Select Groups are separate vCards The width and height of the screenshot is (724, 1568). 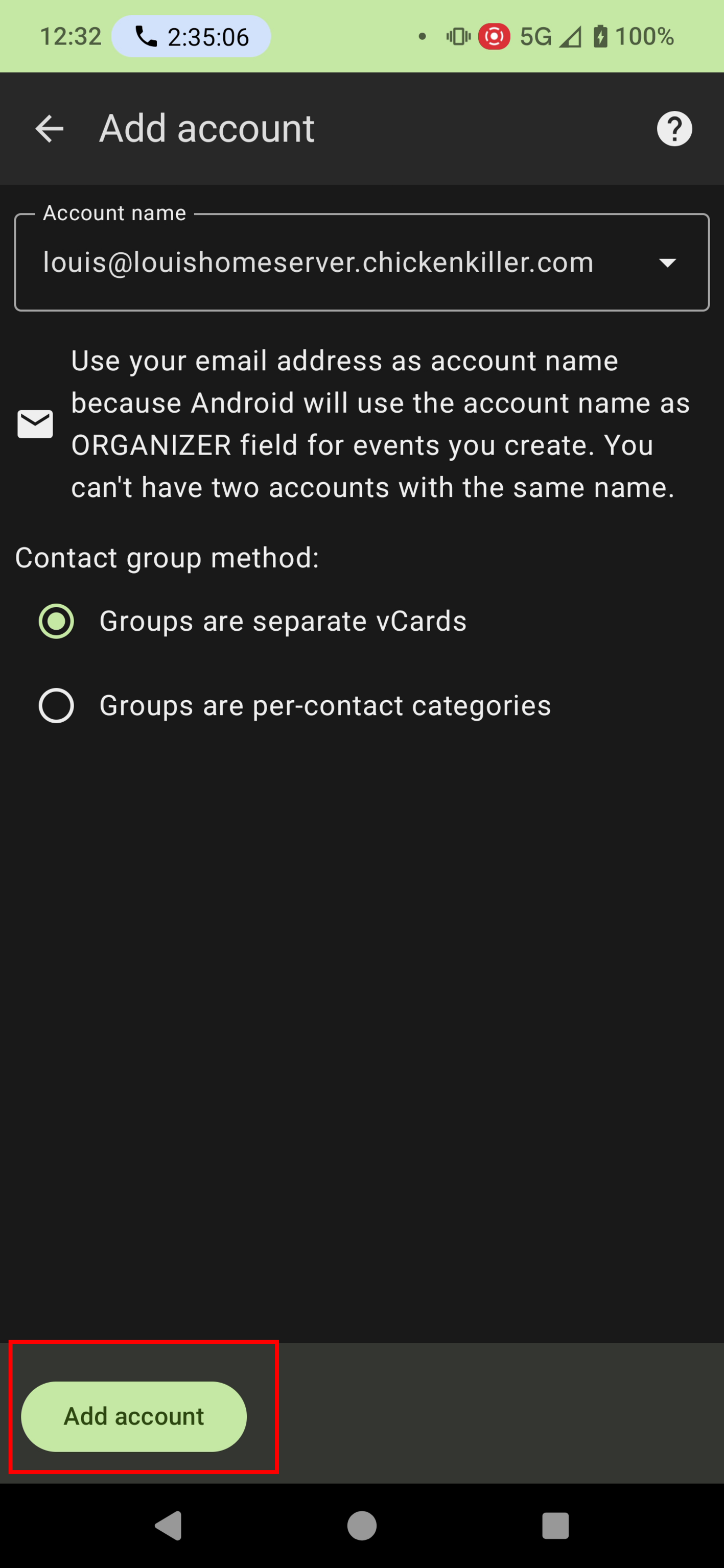coord(57,622)
